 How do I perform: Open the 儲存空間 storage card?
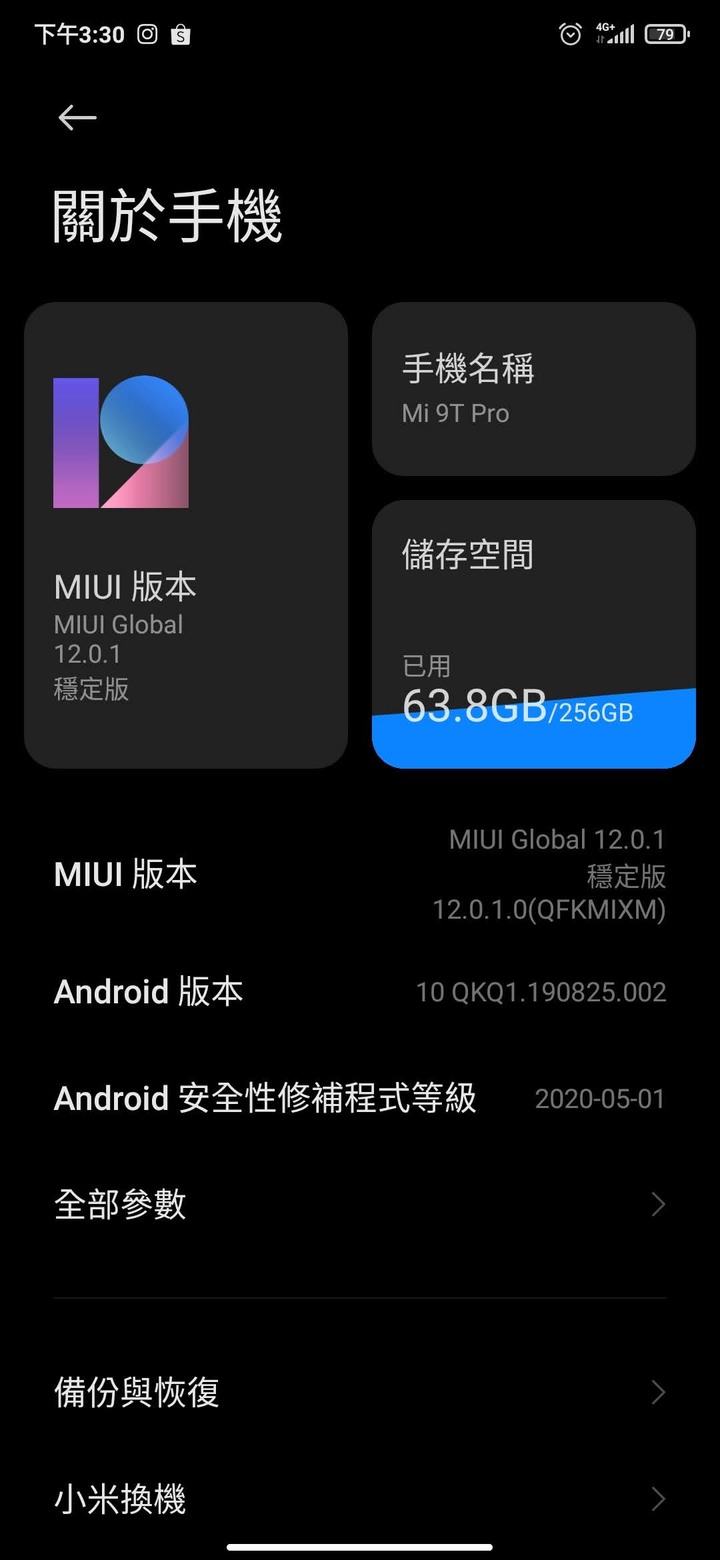coord(533,634)
